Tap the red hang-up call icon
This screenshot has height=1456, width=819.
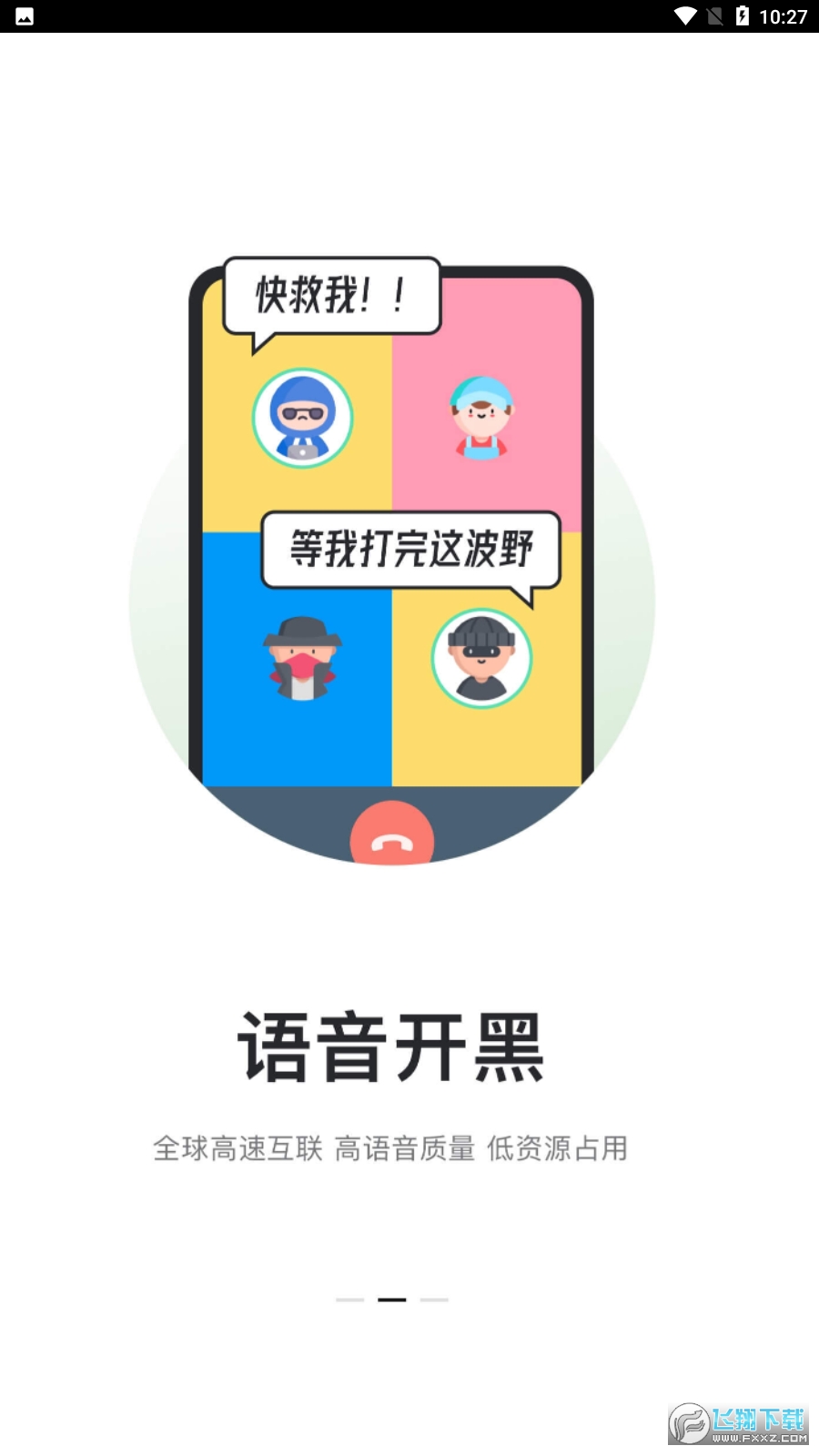pyautogui.click(x=391, y=835)
